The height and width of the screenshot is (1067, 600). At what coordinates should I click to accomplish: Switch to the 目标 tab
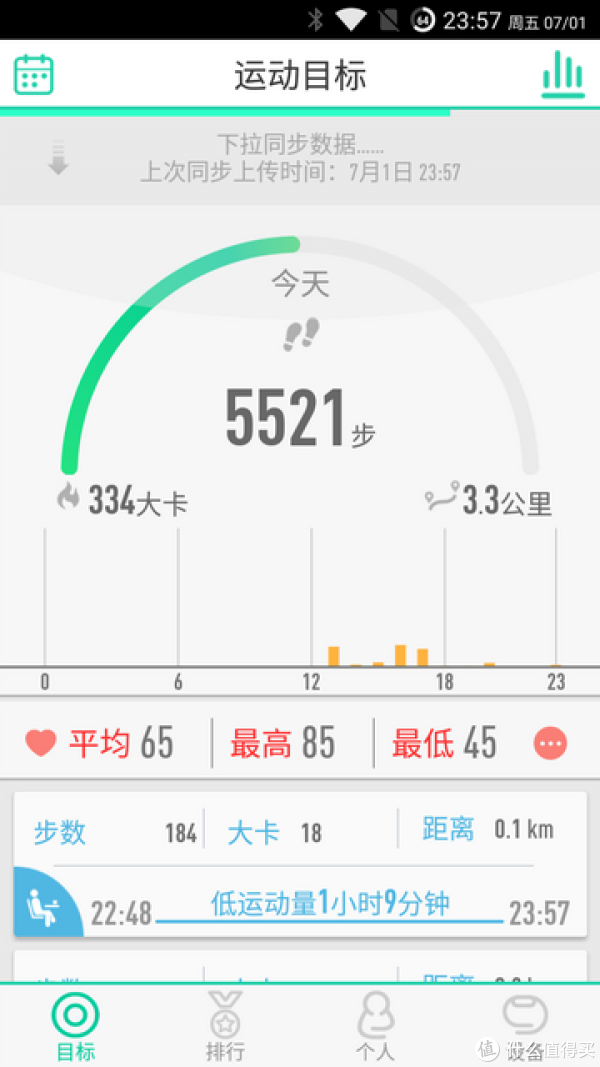76,1026
